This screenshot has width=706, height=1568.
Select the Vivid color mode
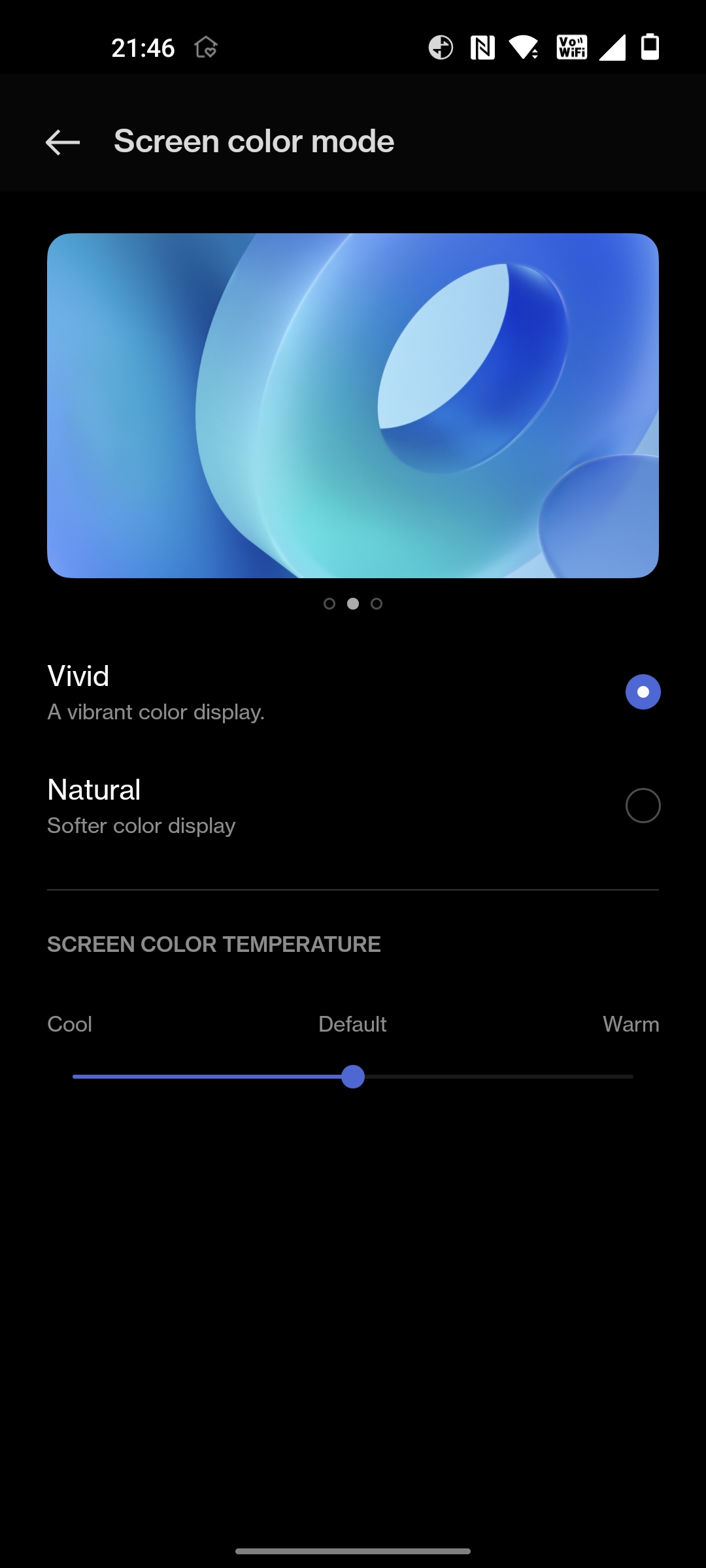pyautogui.click(x=643, y=692)
